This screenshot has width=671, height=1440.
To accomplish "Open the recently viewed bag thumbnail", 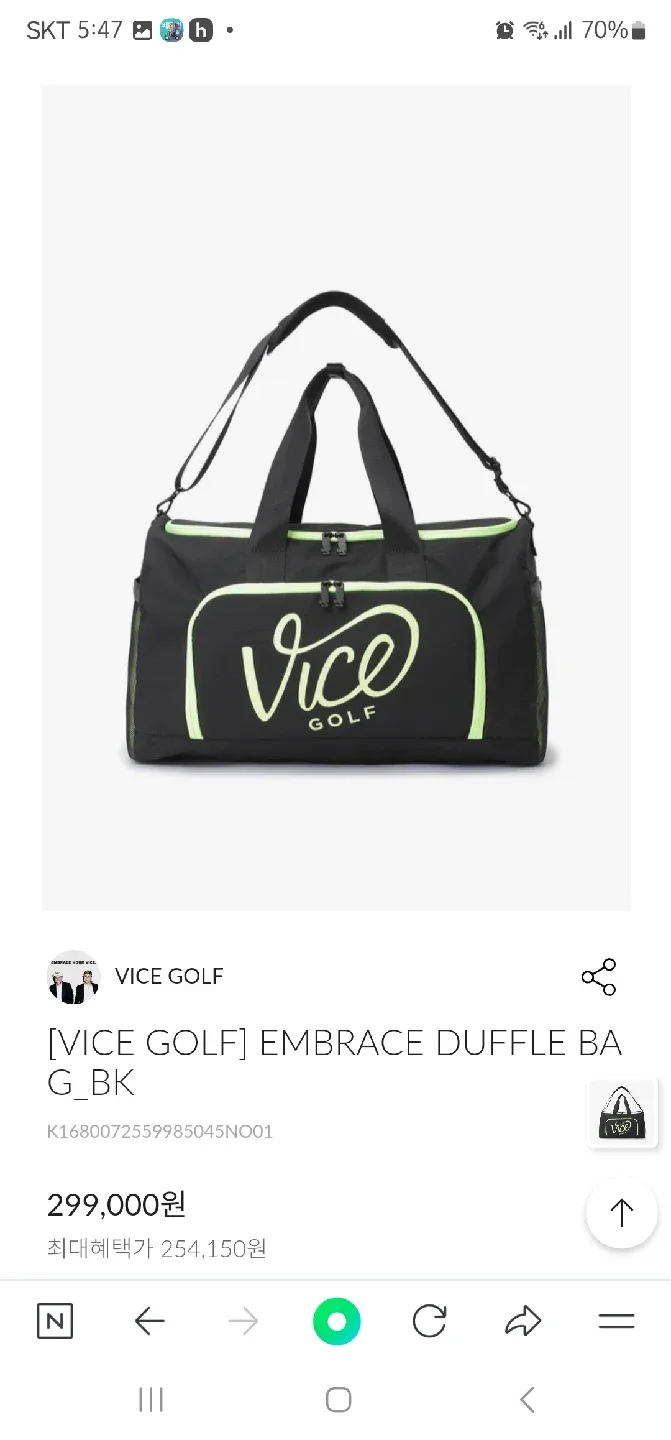I will [x=621, y=1113].
